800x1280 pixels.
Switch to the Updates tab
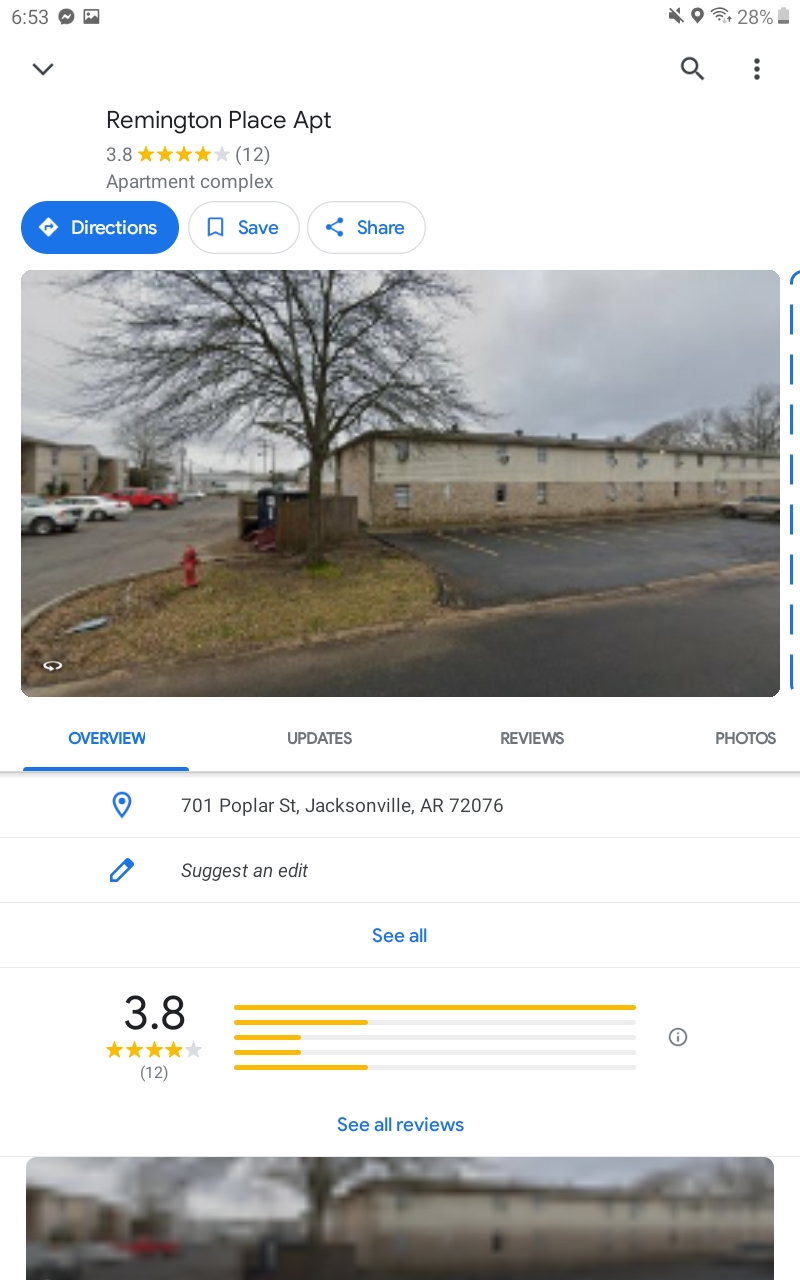pos(320,738)
